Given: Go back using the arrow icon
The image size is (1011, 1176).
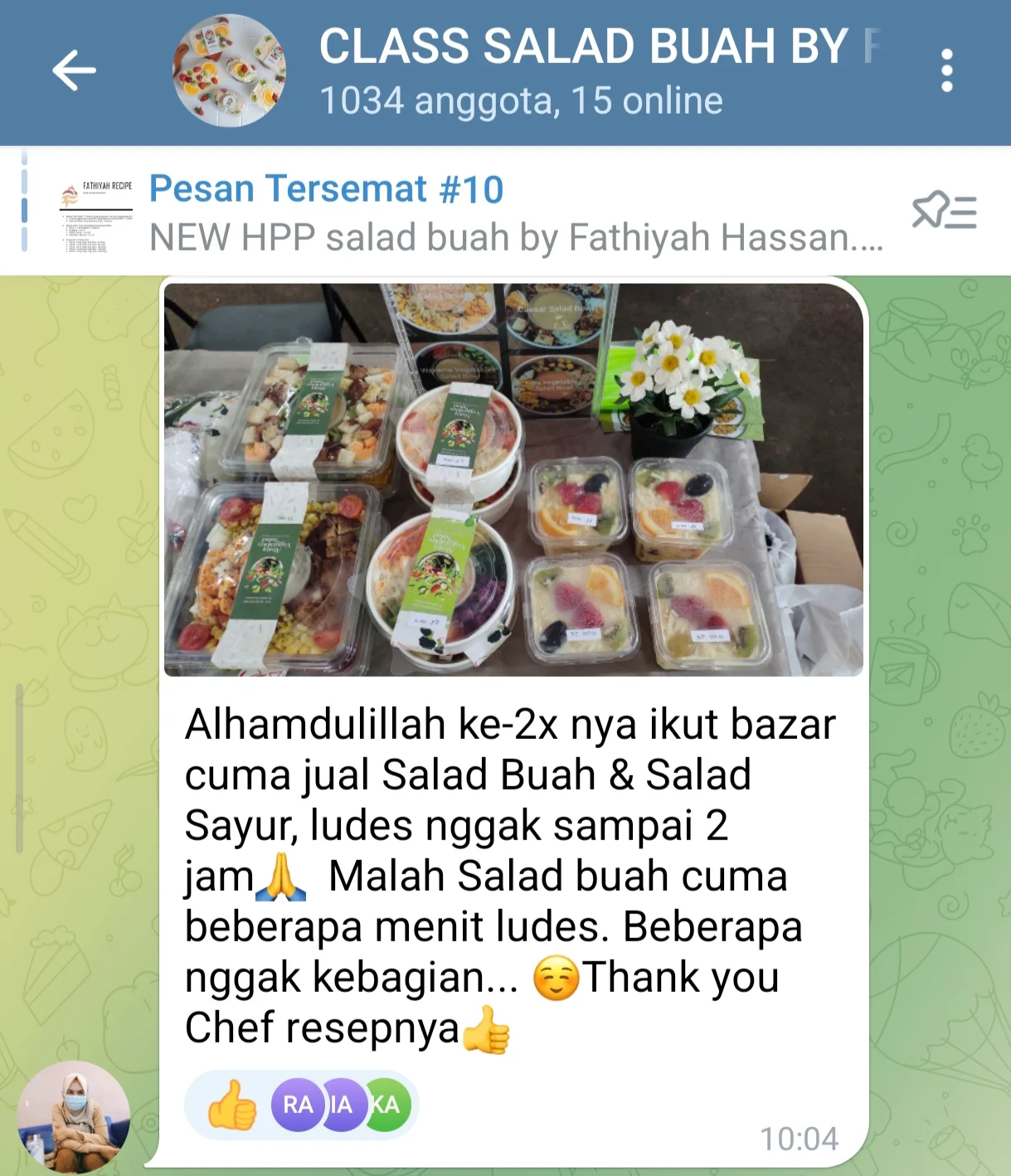Looking at the screenshot, I should [74, 70].
